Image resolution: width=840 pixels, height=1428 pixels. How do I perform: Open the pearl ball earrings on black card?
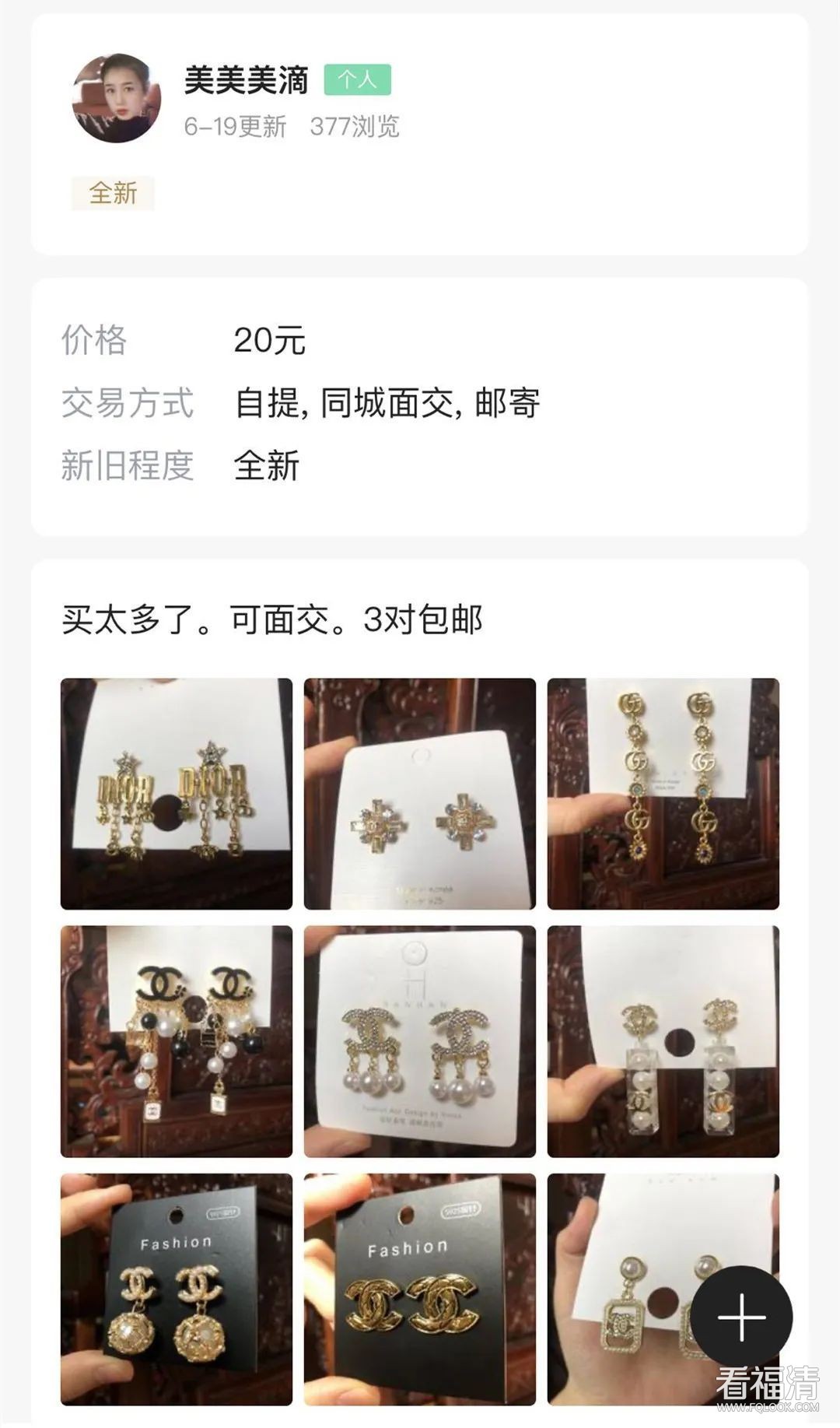tap(177, 1289)
